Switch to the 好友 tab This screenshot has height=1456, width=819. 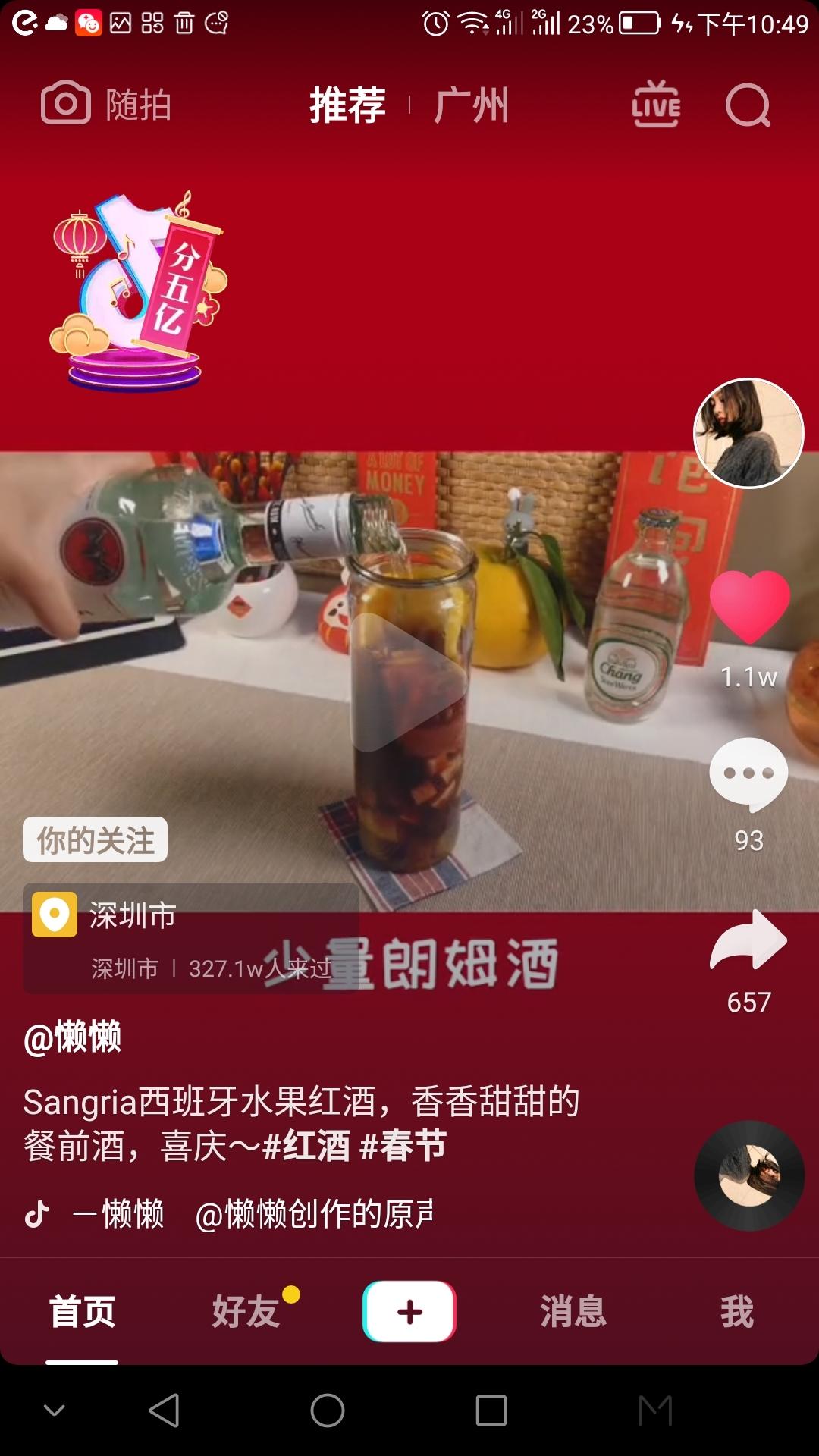(246, 1311)
